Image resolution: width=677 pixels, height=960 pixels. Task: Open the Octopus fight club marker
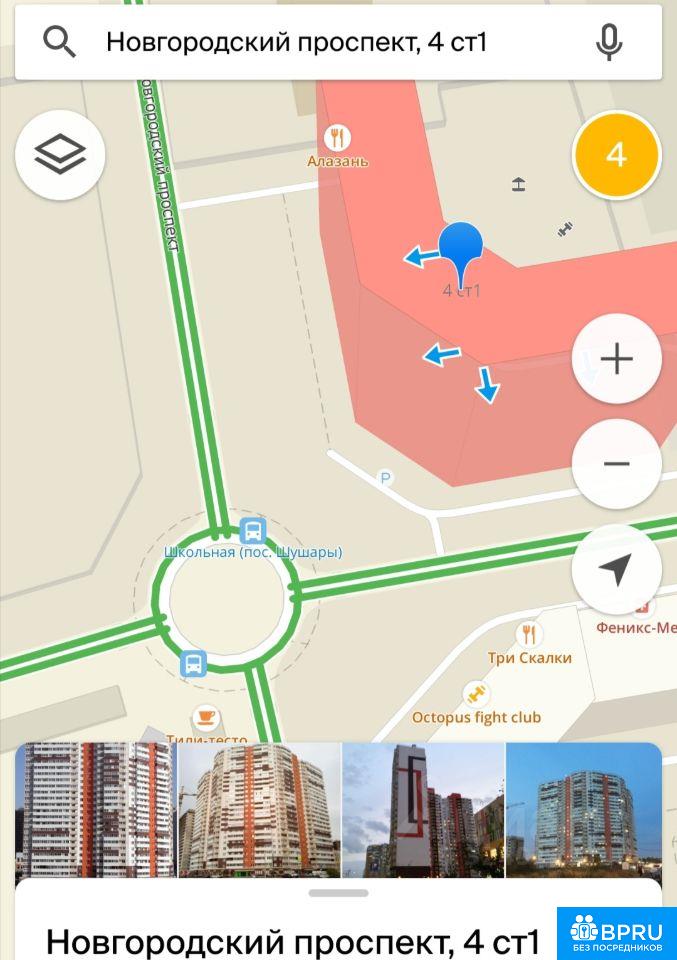(477, 694)
